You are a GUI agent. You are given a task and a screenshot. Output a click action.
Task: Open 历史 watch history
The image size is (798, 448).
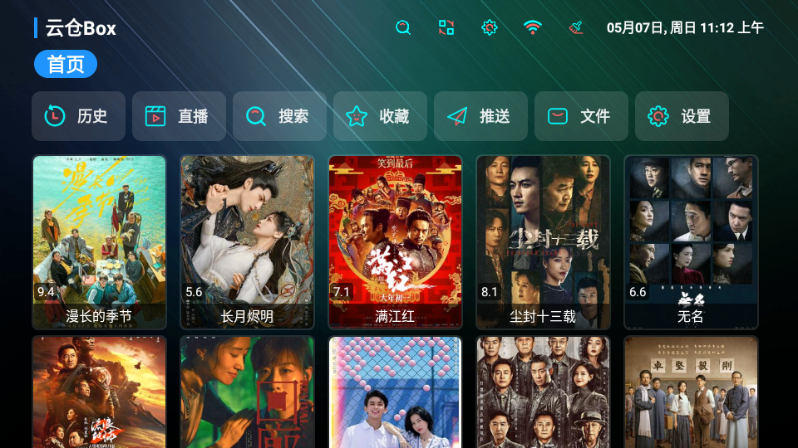coord(78,116)
